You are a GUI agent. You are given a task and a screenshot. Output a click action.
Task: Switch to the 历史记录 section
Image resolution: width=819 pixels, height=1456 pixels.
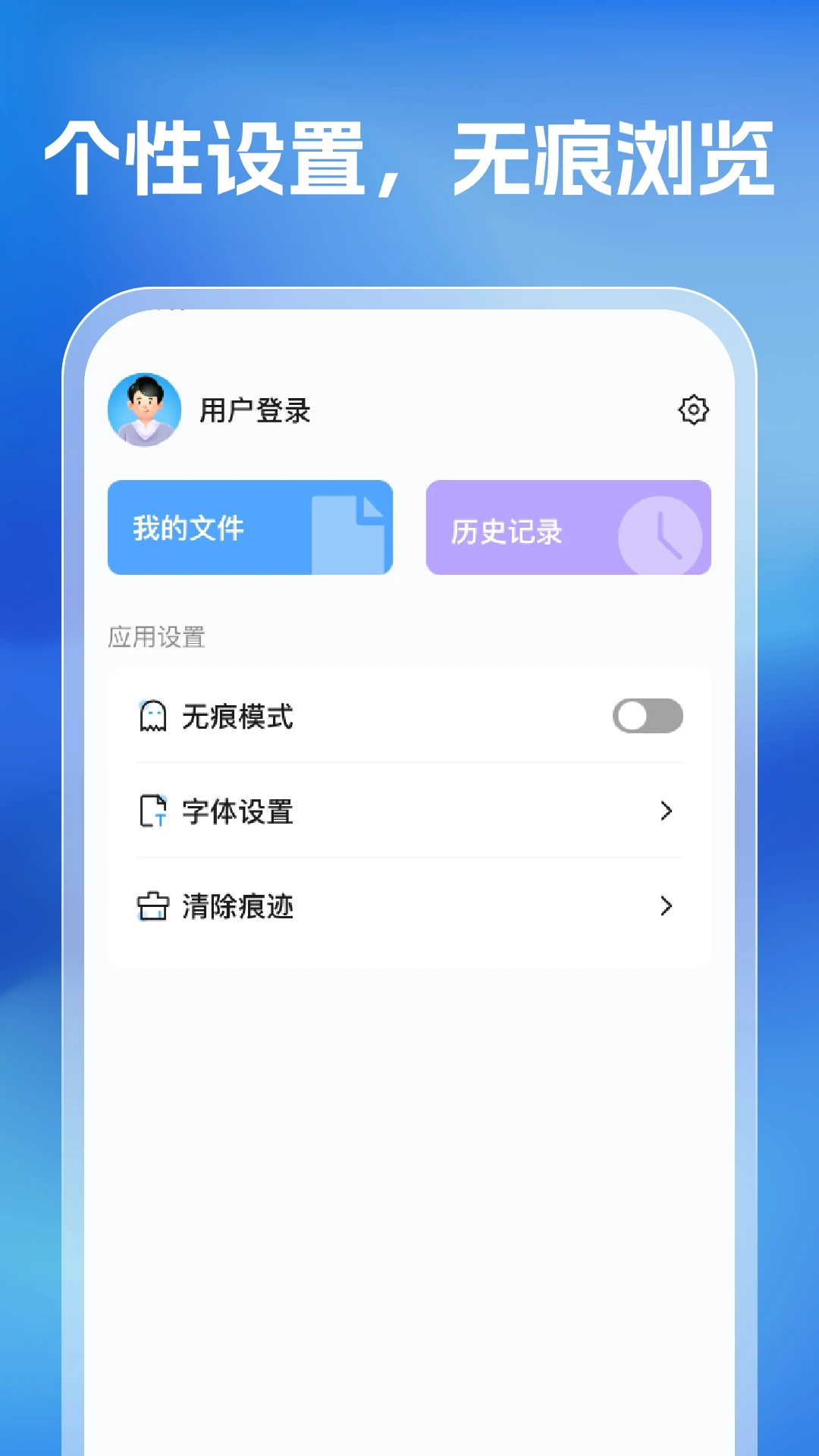(x=569, y=529)
